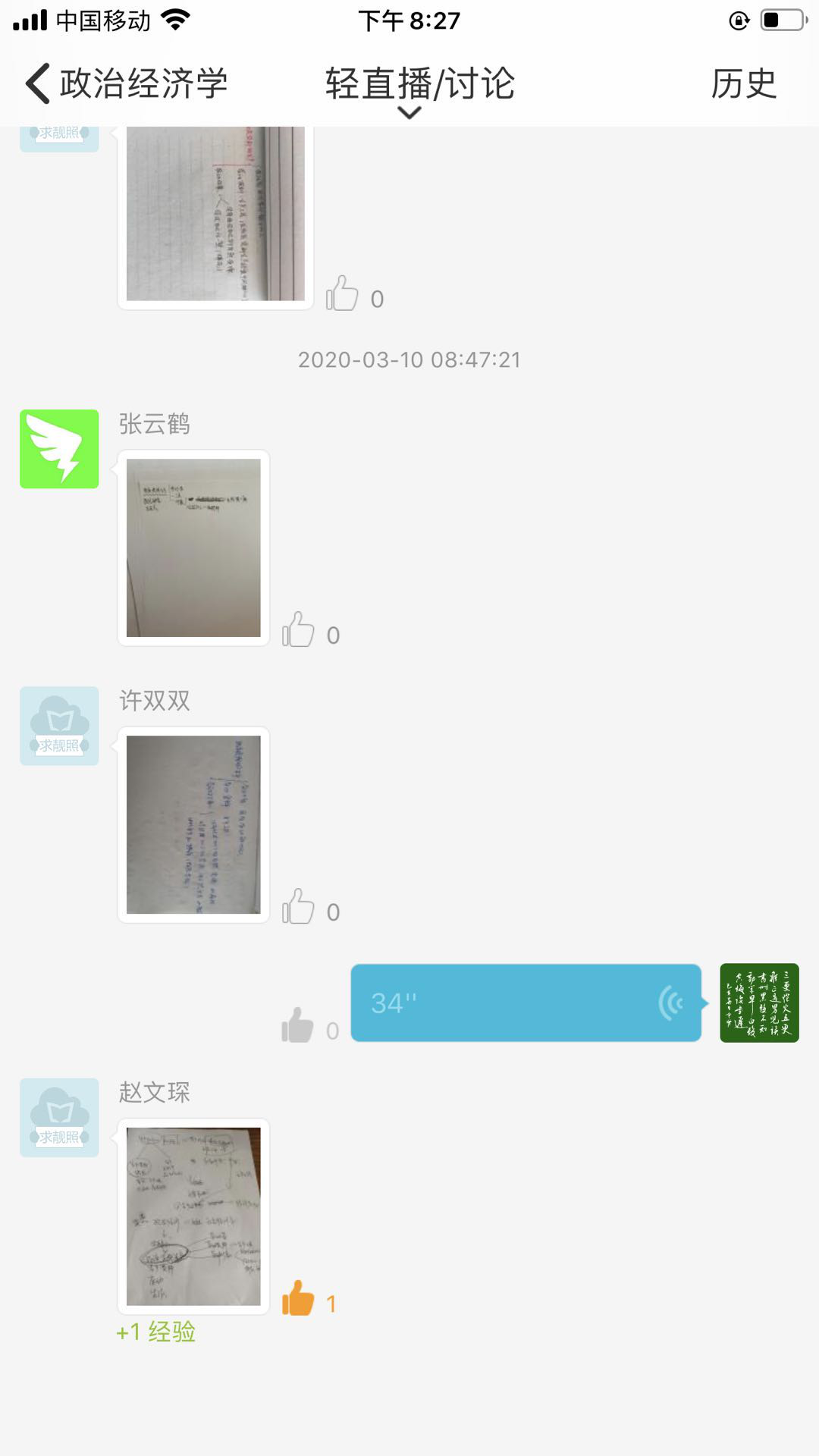
Task: Tap 赵文琛's avatar
Action: tap(59, 1117)
